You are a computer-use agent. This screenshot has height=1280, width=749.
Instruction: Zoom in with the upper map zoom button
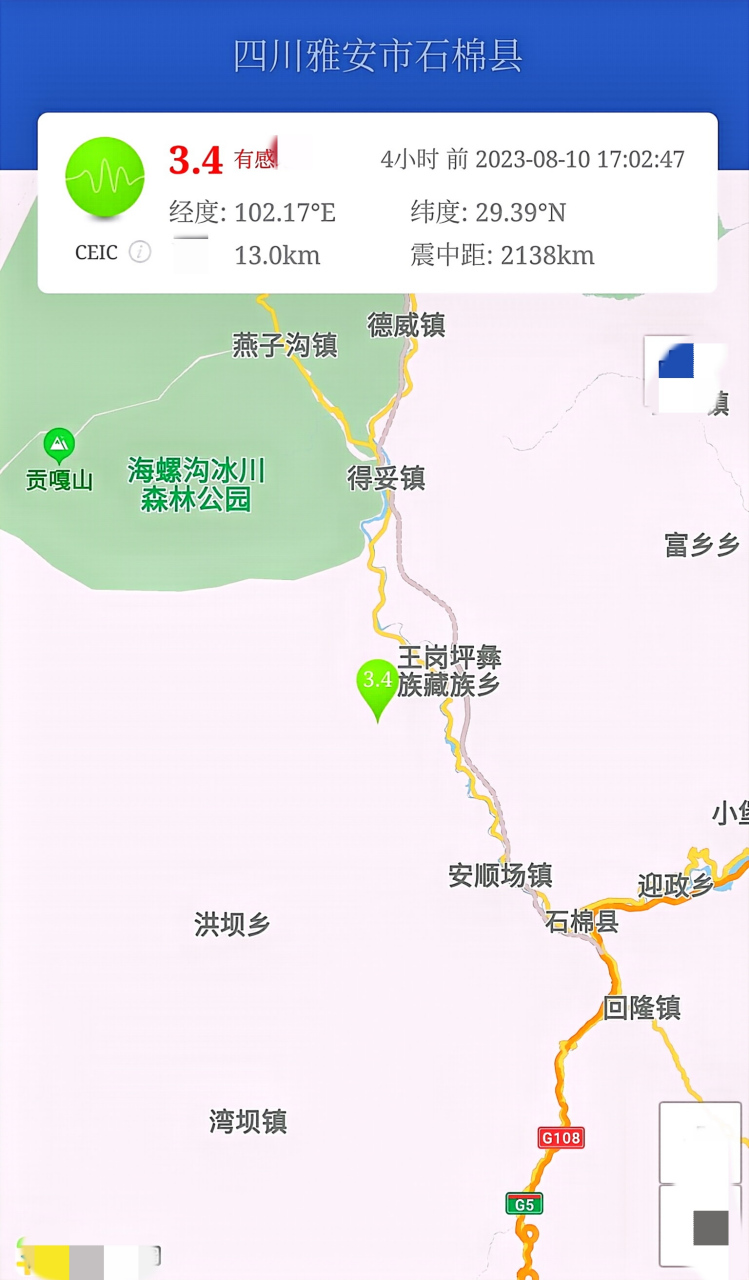700,1142
